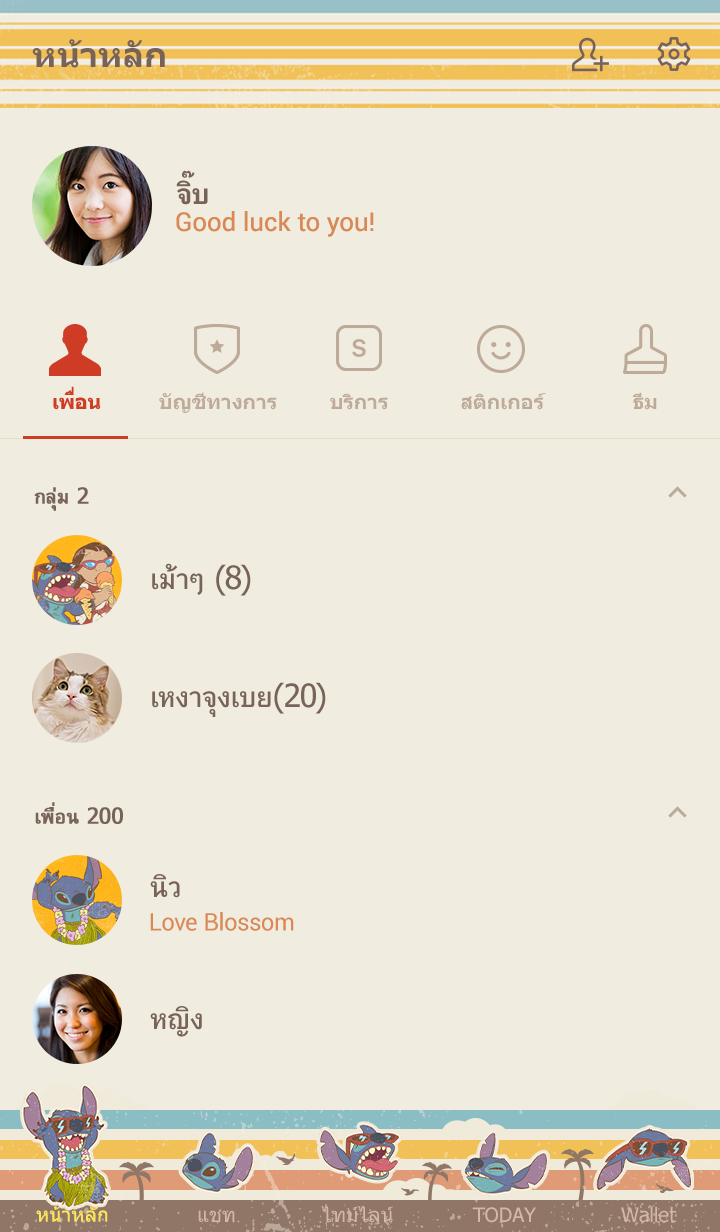The height and width of the screenshot is (1232, 720).
Task: Open the group เหงาจุงเบย(20)
Action: 238,698
